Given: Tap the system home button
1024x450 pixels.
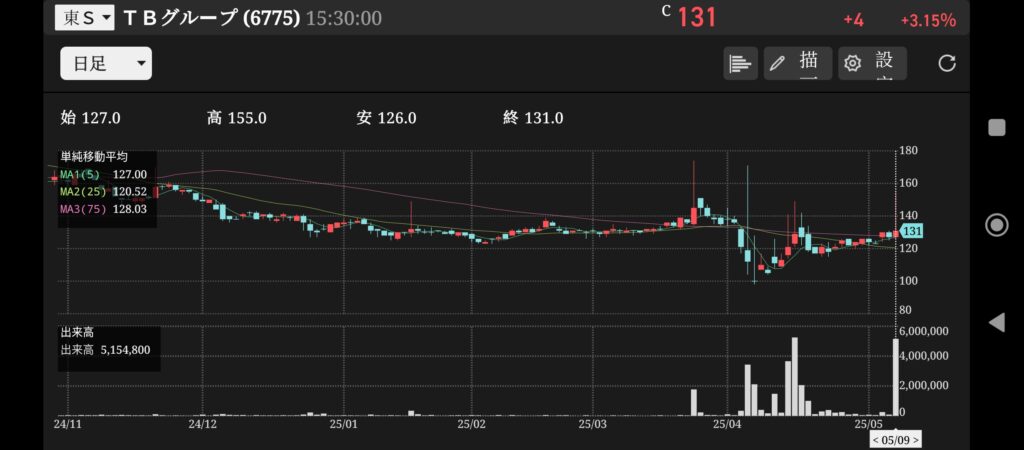Looking at the screenshot, I should tap(996, 224).
